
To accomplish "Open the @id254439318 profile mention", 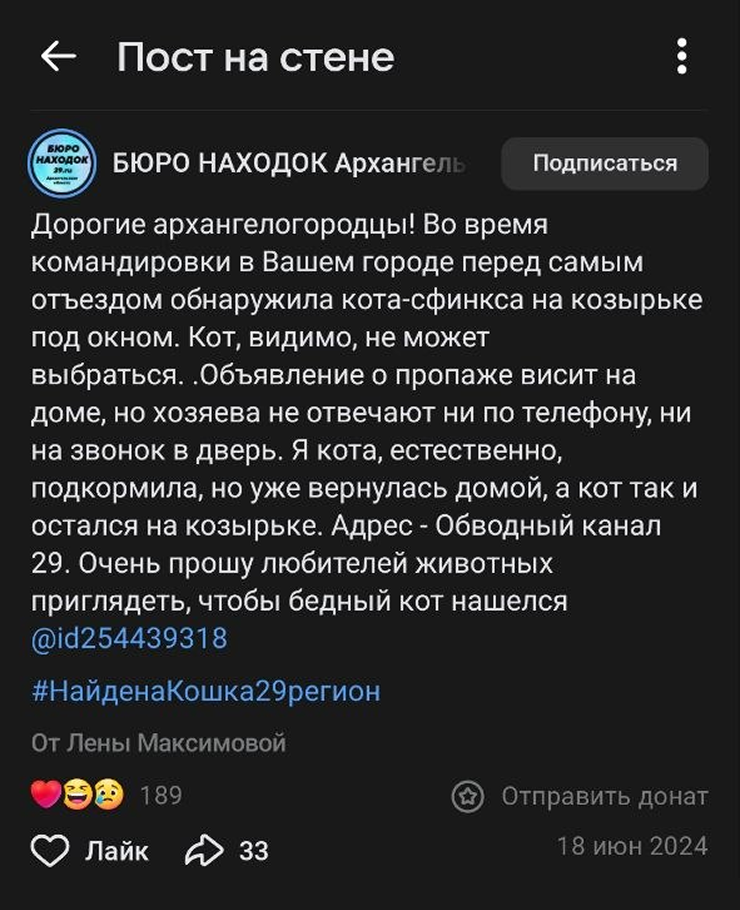I will click(130, 638).
